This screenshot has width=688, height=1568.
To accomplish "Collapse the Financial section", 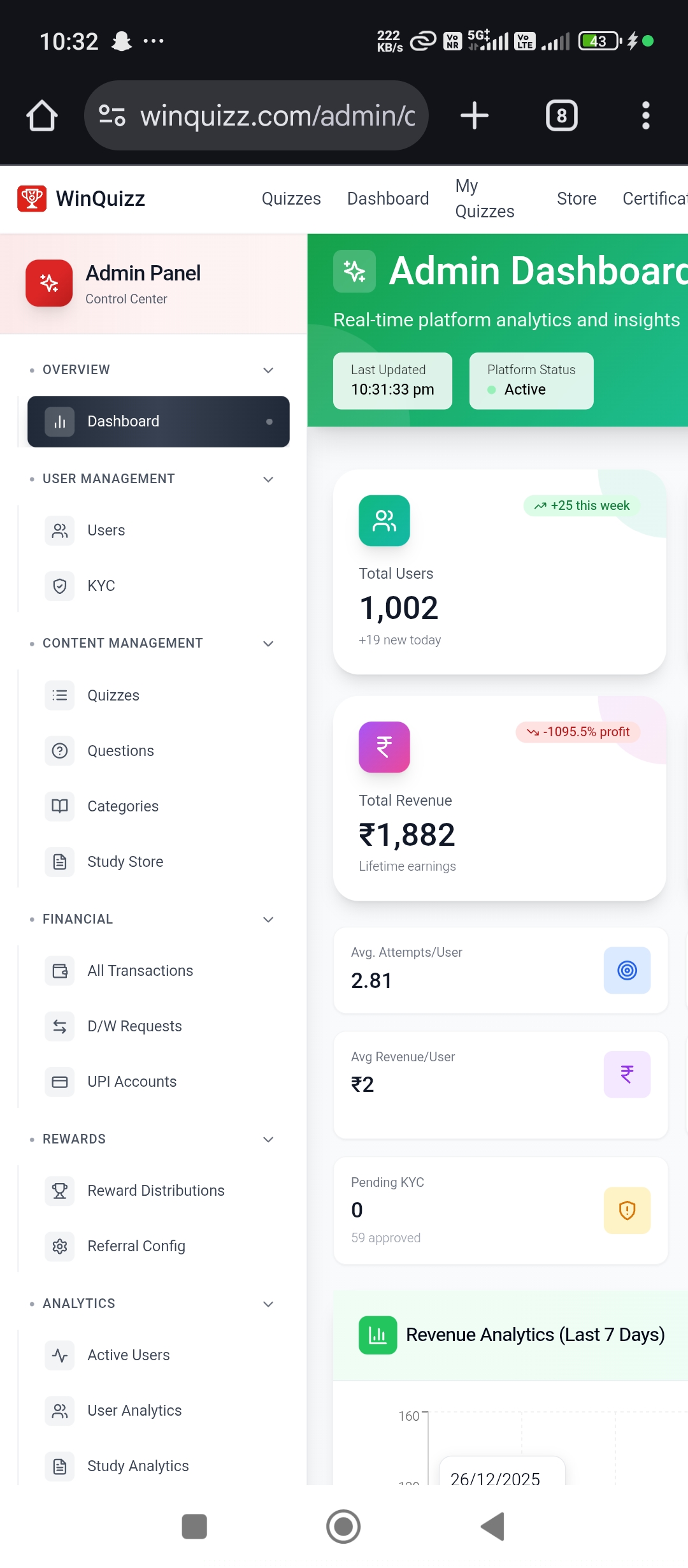I will tap(268, 919).
